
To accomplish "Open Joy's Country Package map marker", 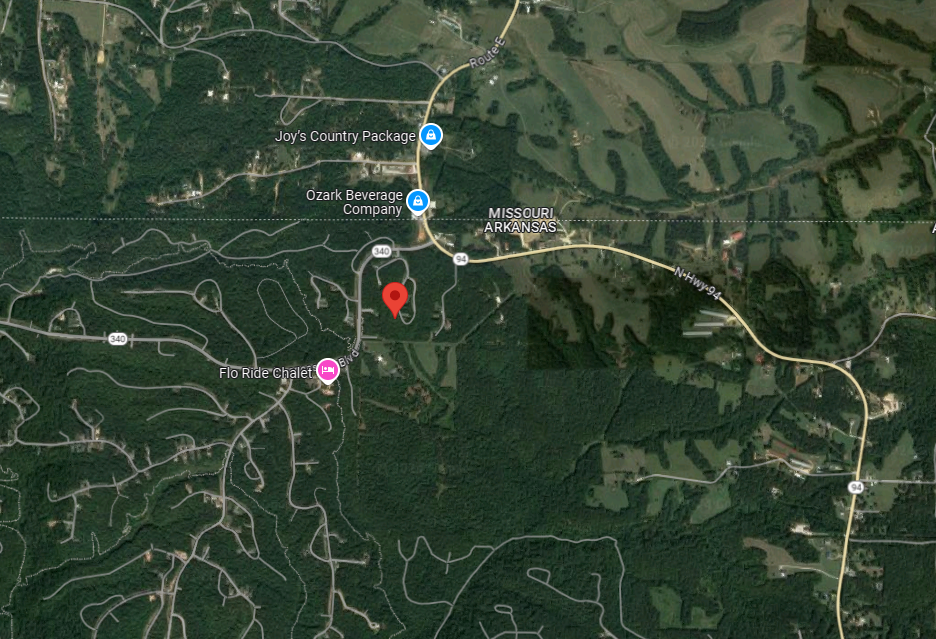I will 430,135.
